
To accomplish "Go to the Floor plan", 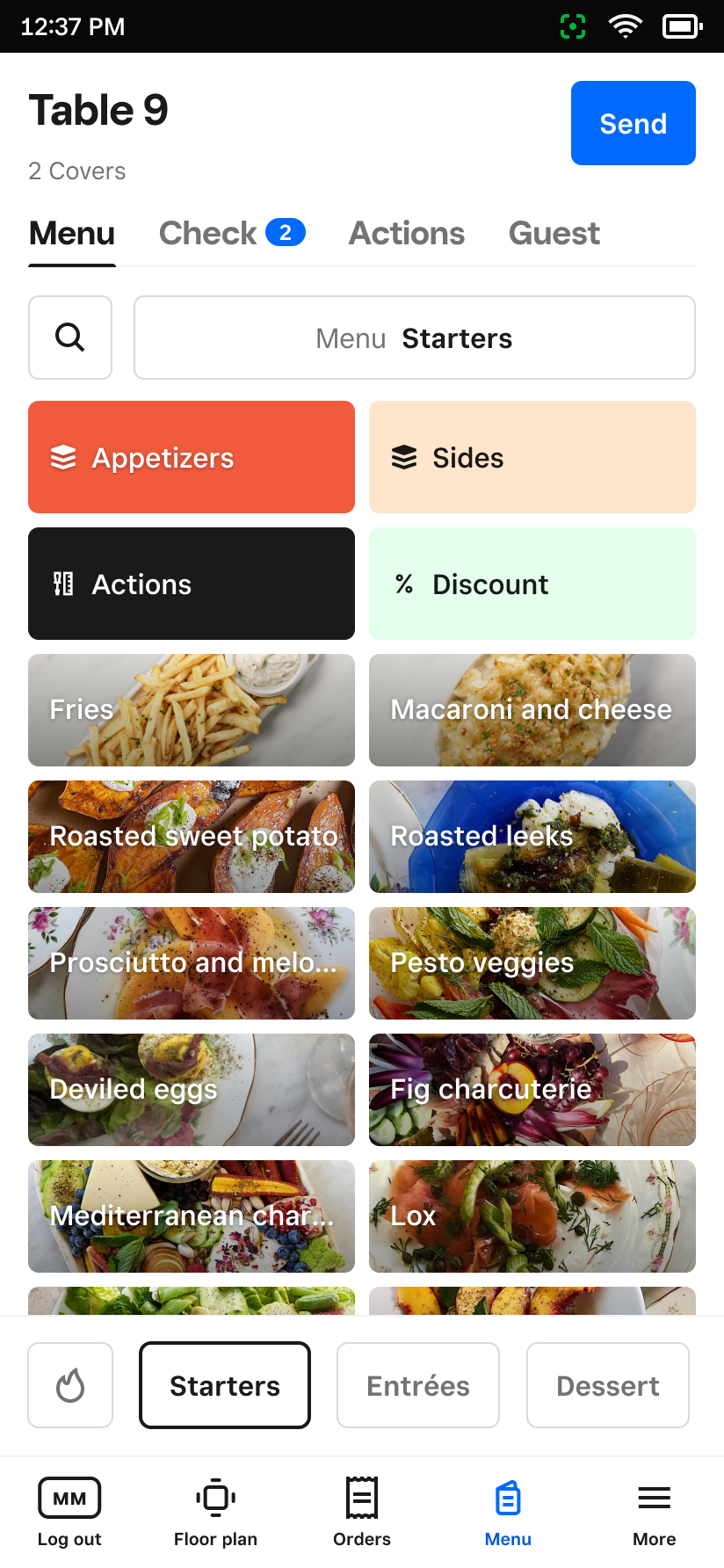I will click(215, 1512).
